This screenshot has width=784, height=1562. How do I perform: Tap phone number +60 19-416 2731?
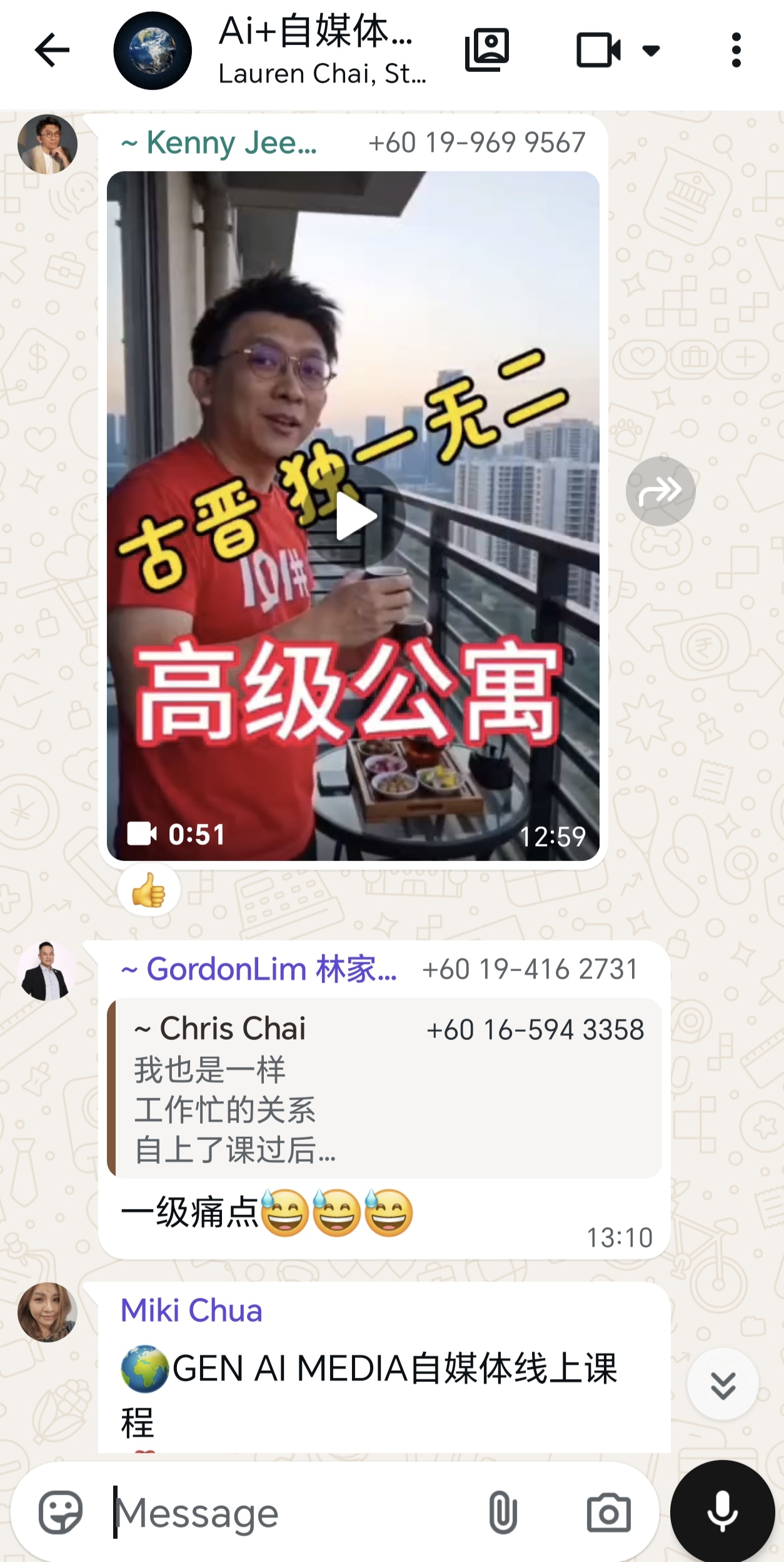530,968
